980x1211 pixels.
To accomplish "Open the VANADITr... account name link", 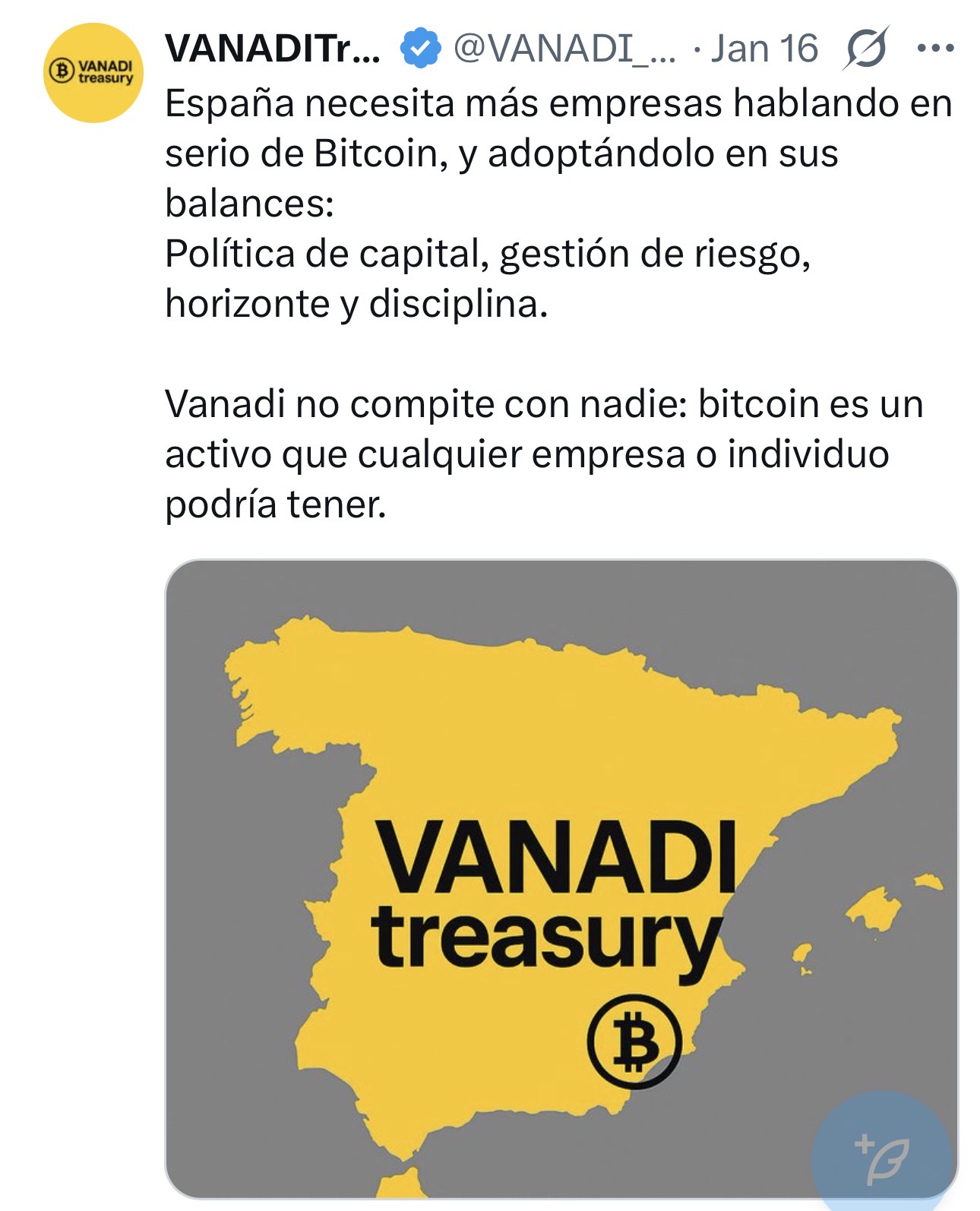I will [x=272, y=49].
